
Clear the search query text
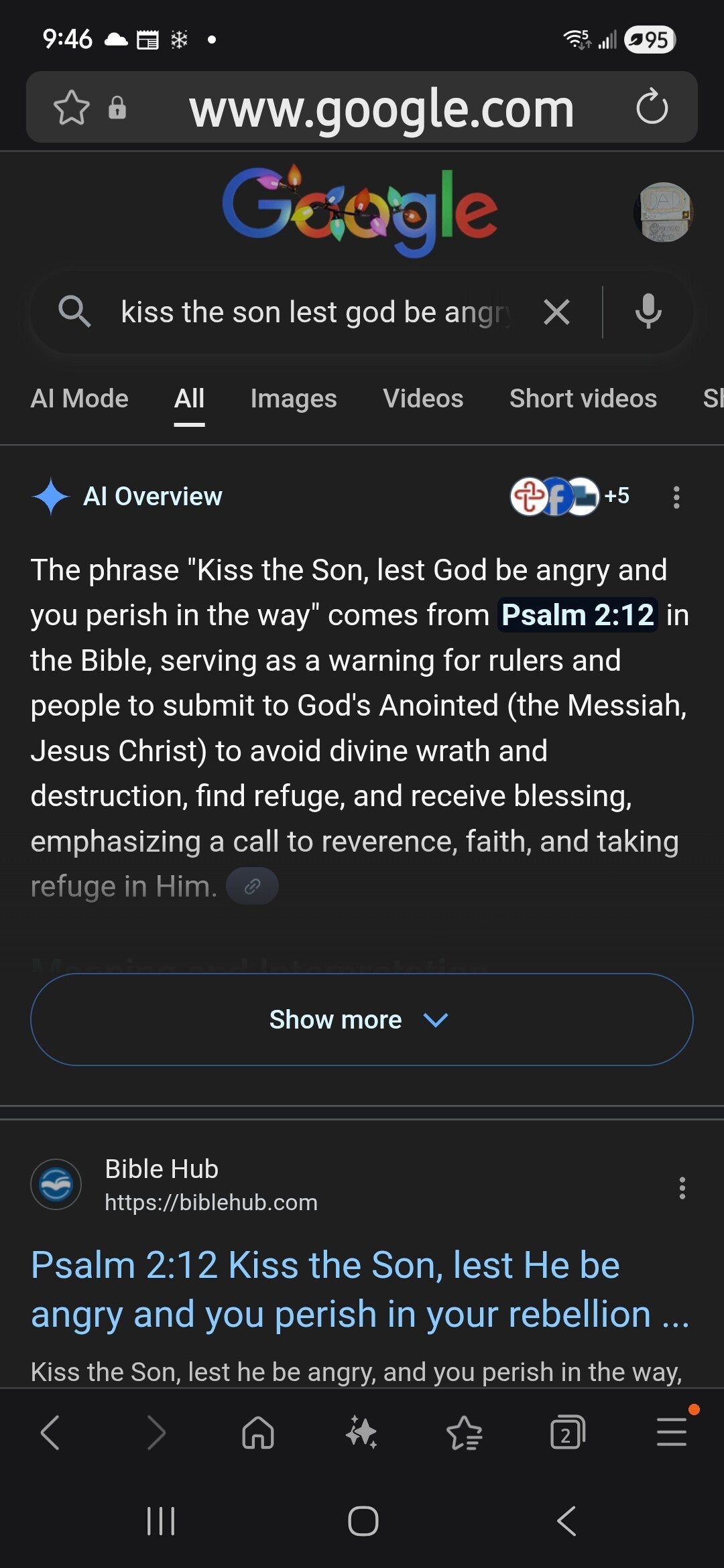tap(556, 312)
